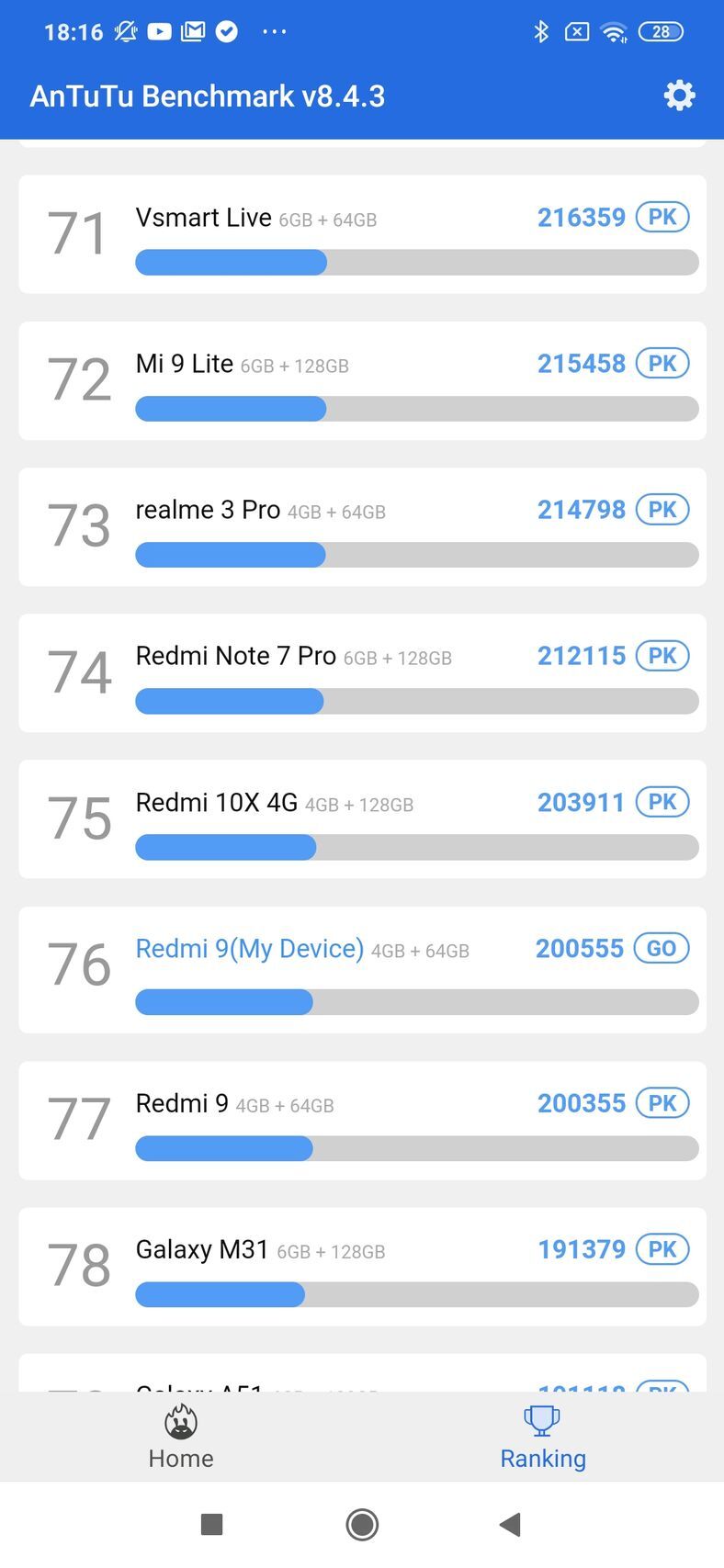Viewport: 724px width, 1568px height.
Task: Tap the Wi-Fi status icon
Action: point(615,30)
